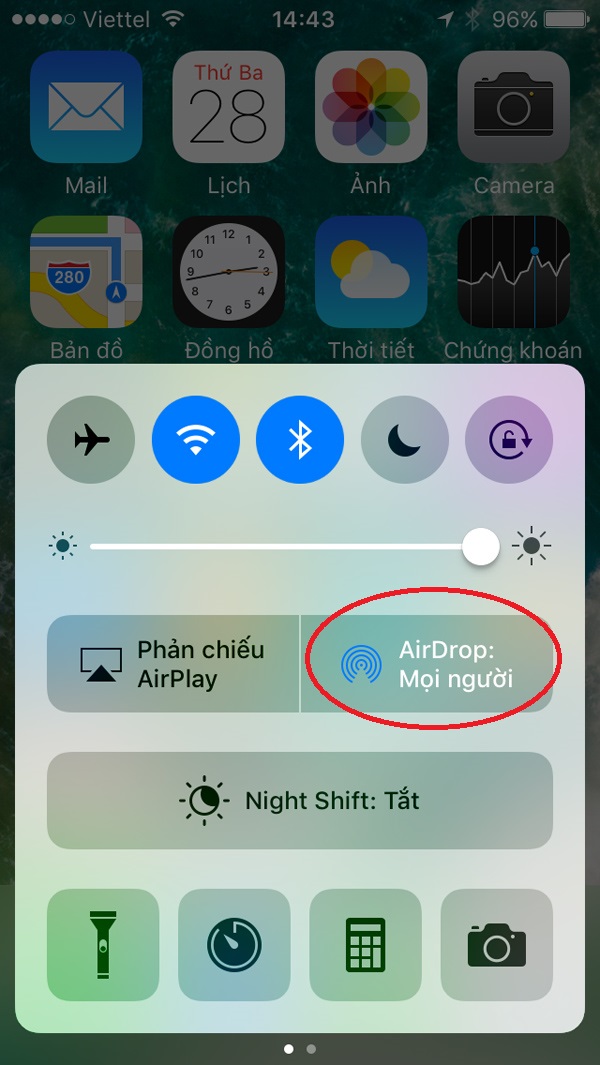Toggle the rotation lock

(x=509, y=440)
